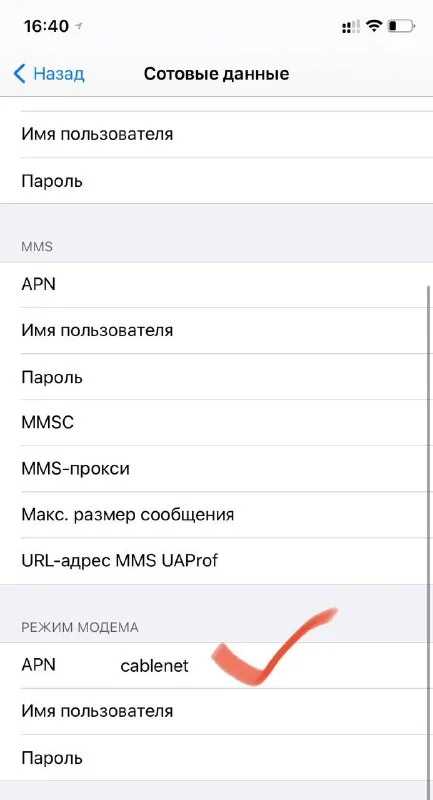Go back with the Назад button

pos(49,74)
